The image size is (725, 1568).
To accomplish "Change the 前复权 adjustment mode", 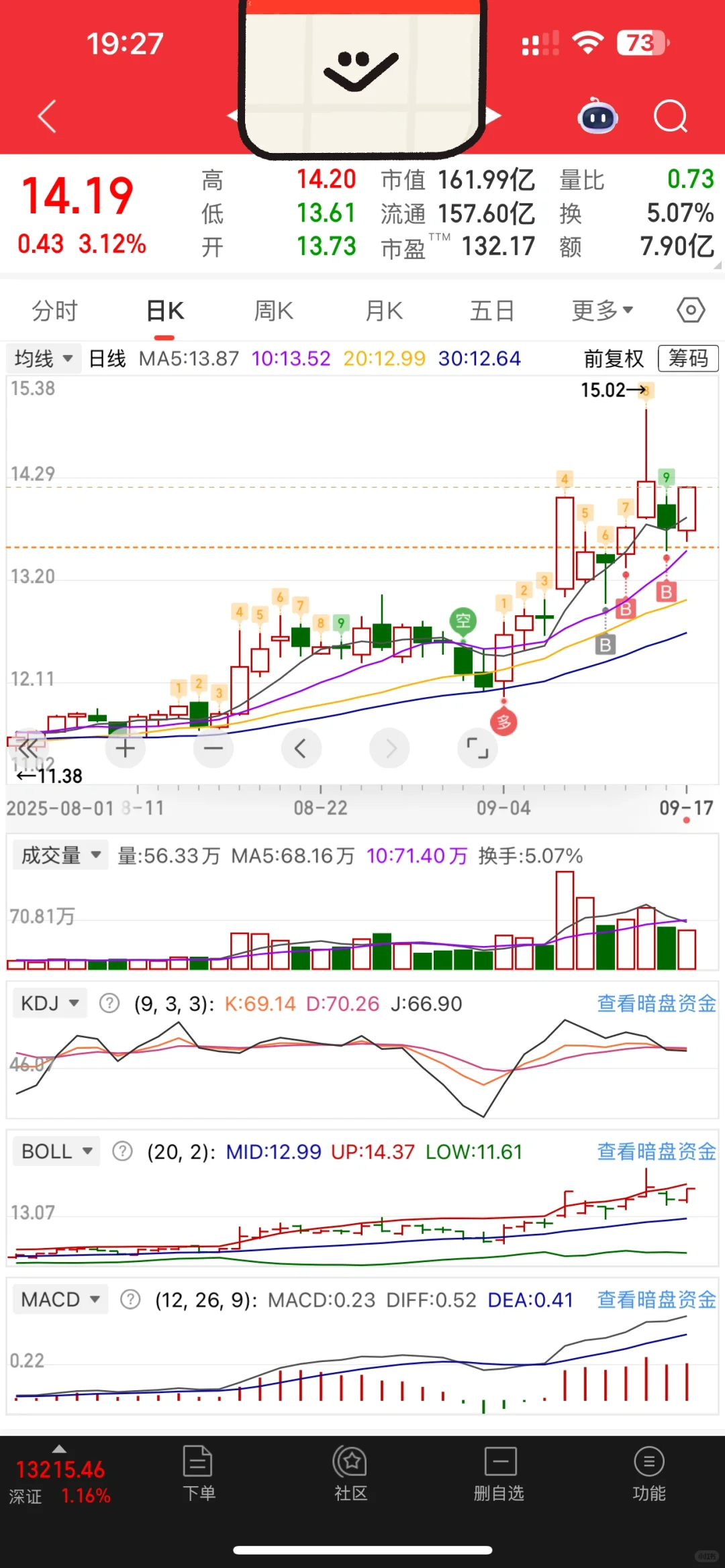I will coord(614,358).
